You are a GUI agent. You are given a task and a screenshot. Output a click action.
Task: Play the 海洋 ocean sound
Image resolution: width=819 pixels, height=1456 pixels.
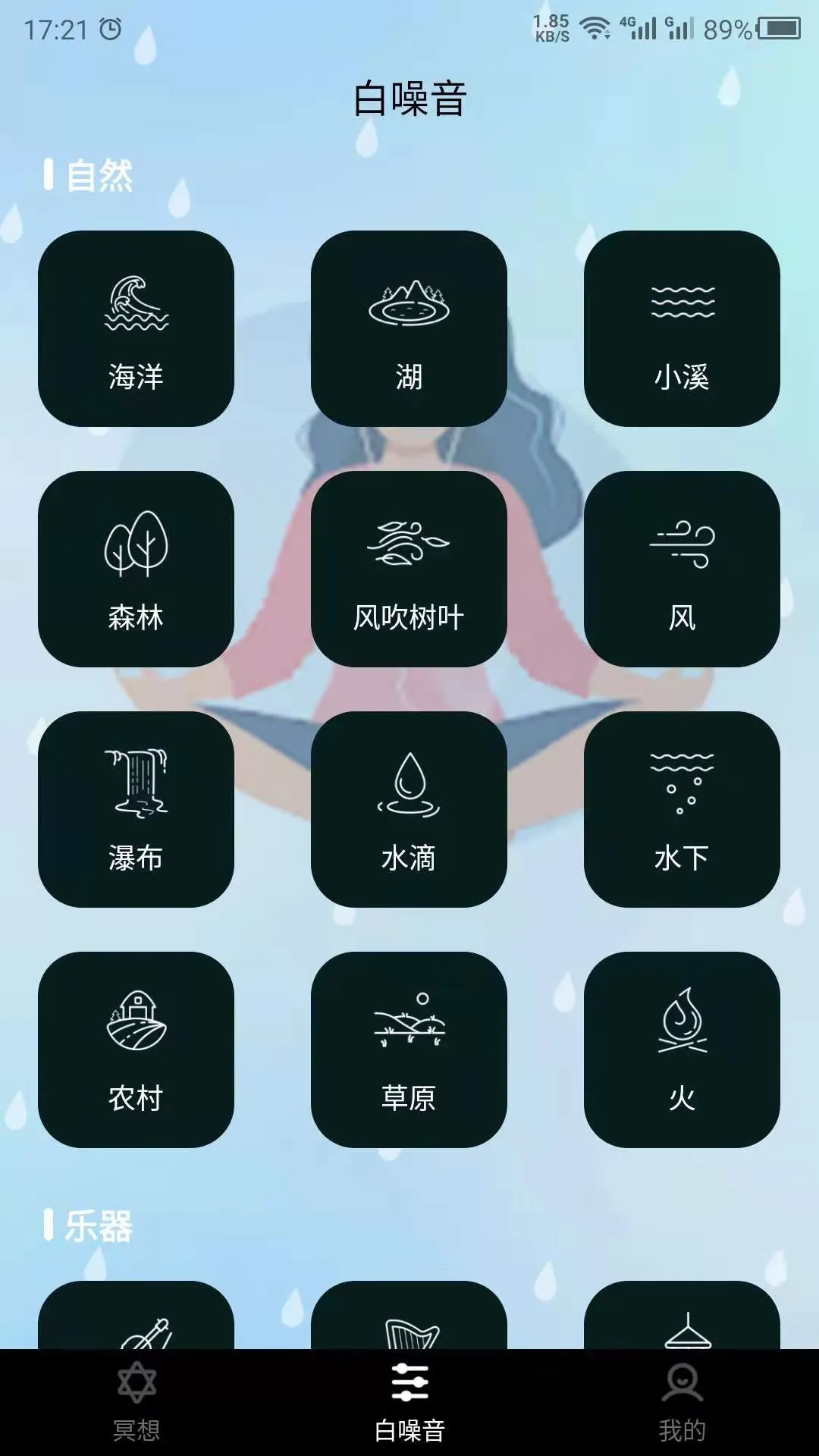136,328
